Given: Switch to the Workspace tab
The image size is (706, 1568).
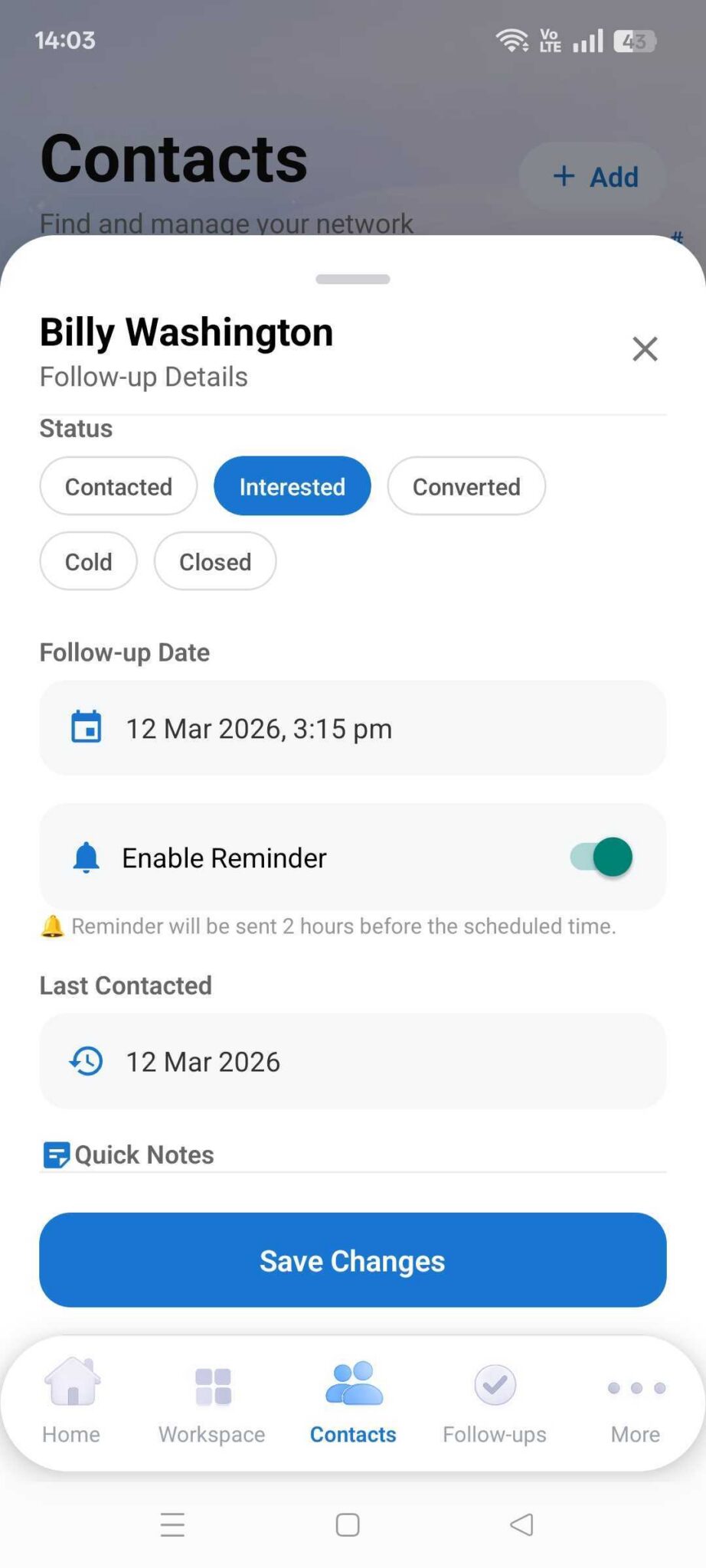Looking at the screenshot, I should (x=212, y=1403).
